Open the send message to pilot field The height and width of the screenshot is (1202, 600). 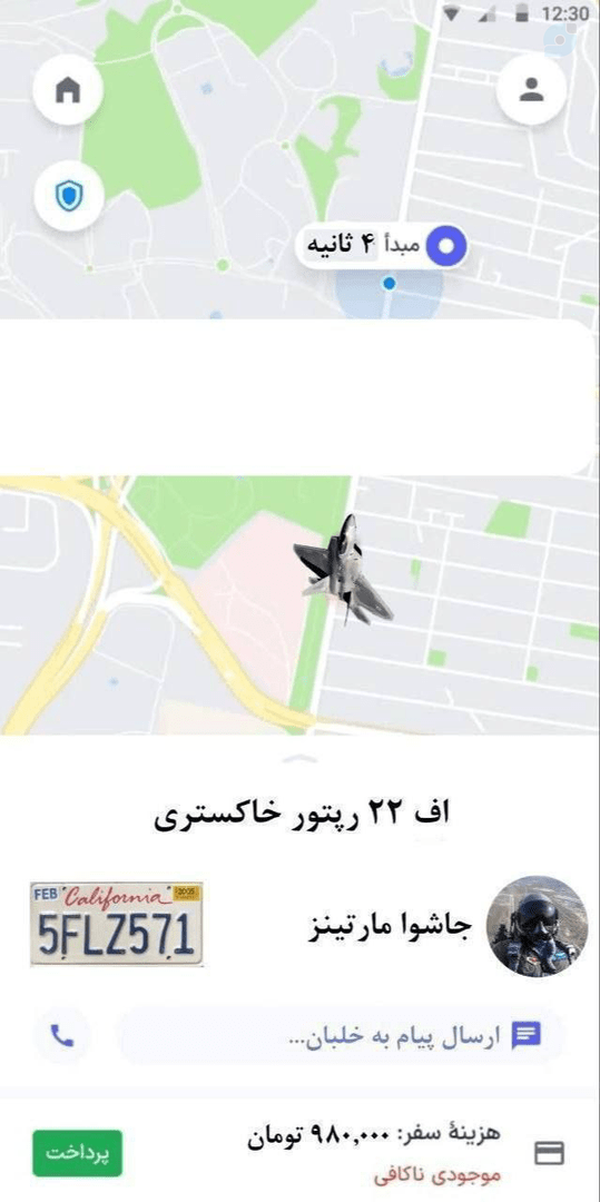click(x=341, y=1035)
